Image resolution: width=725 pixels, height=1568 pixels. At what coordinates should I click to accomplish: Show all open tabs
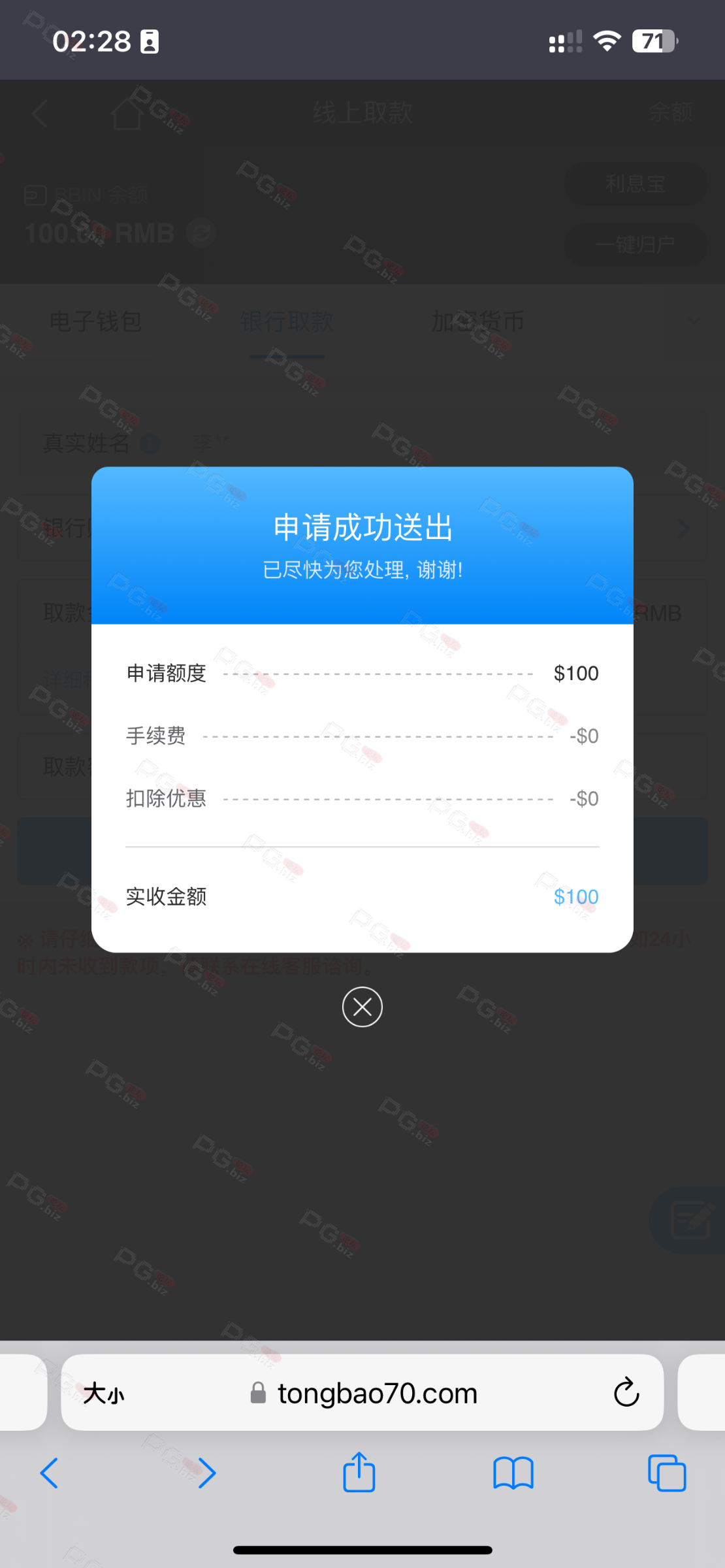coord(667,1473)
